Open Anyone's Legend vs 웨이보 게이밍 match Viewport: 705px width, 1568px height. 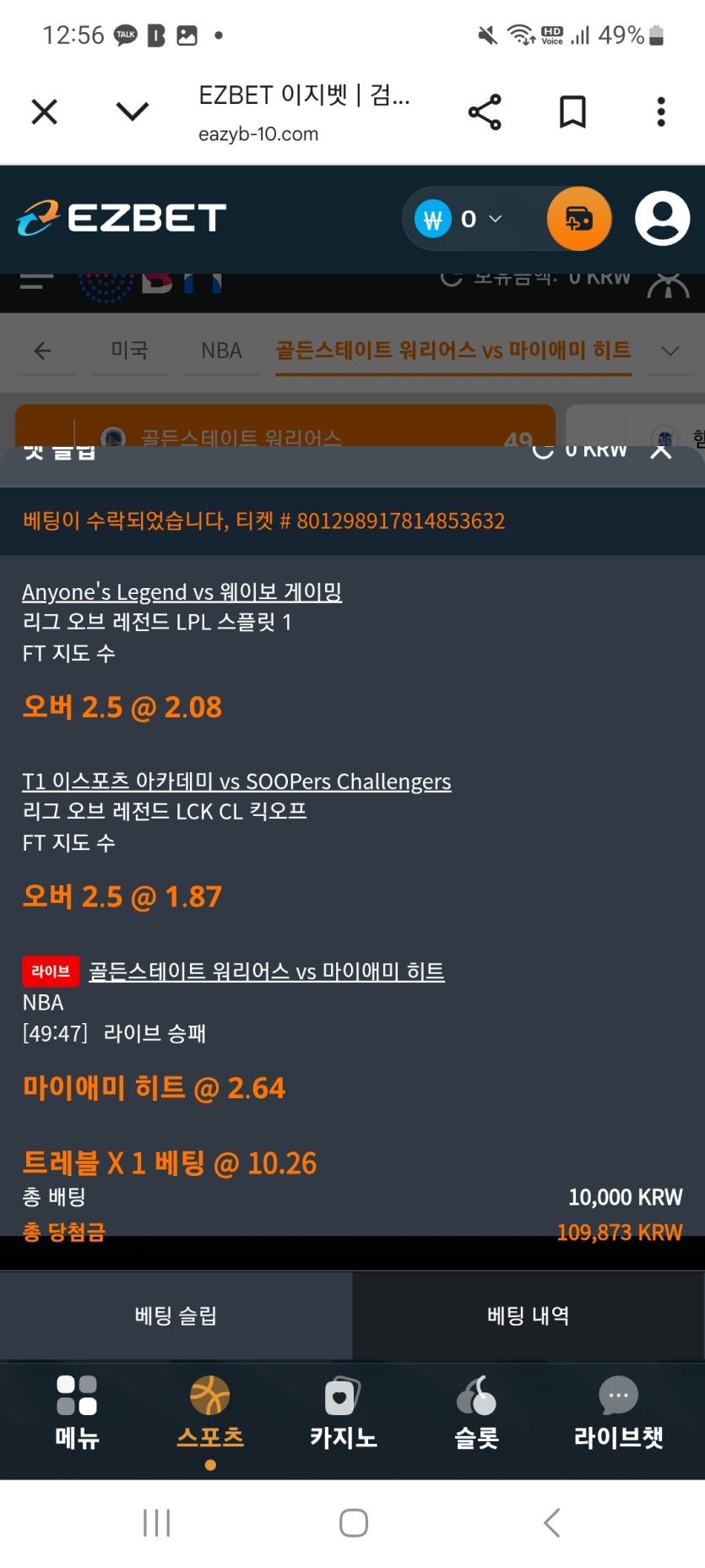[182, 591]
